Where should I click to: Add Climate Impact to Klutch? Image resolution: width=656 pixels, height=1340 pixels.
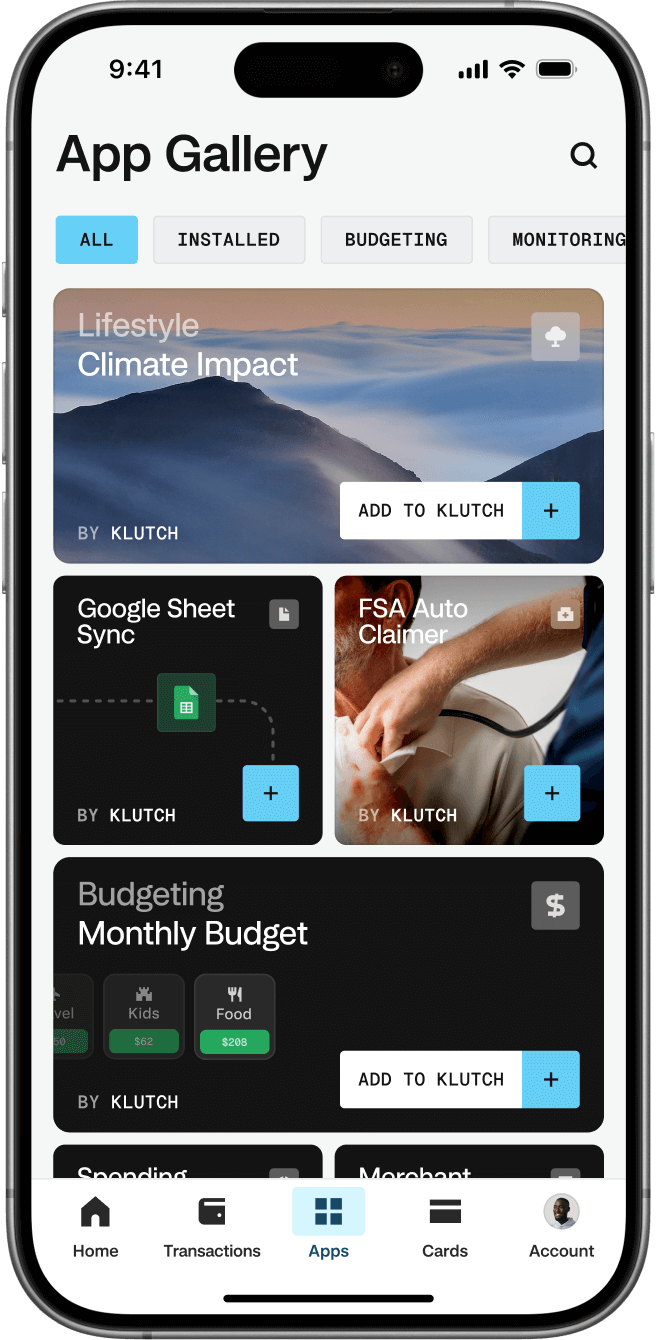pos(459,511)
